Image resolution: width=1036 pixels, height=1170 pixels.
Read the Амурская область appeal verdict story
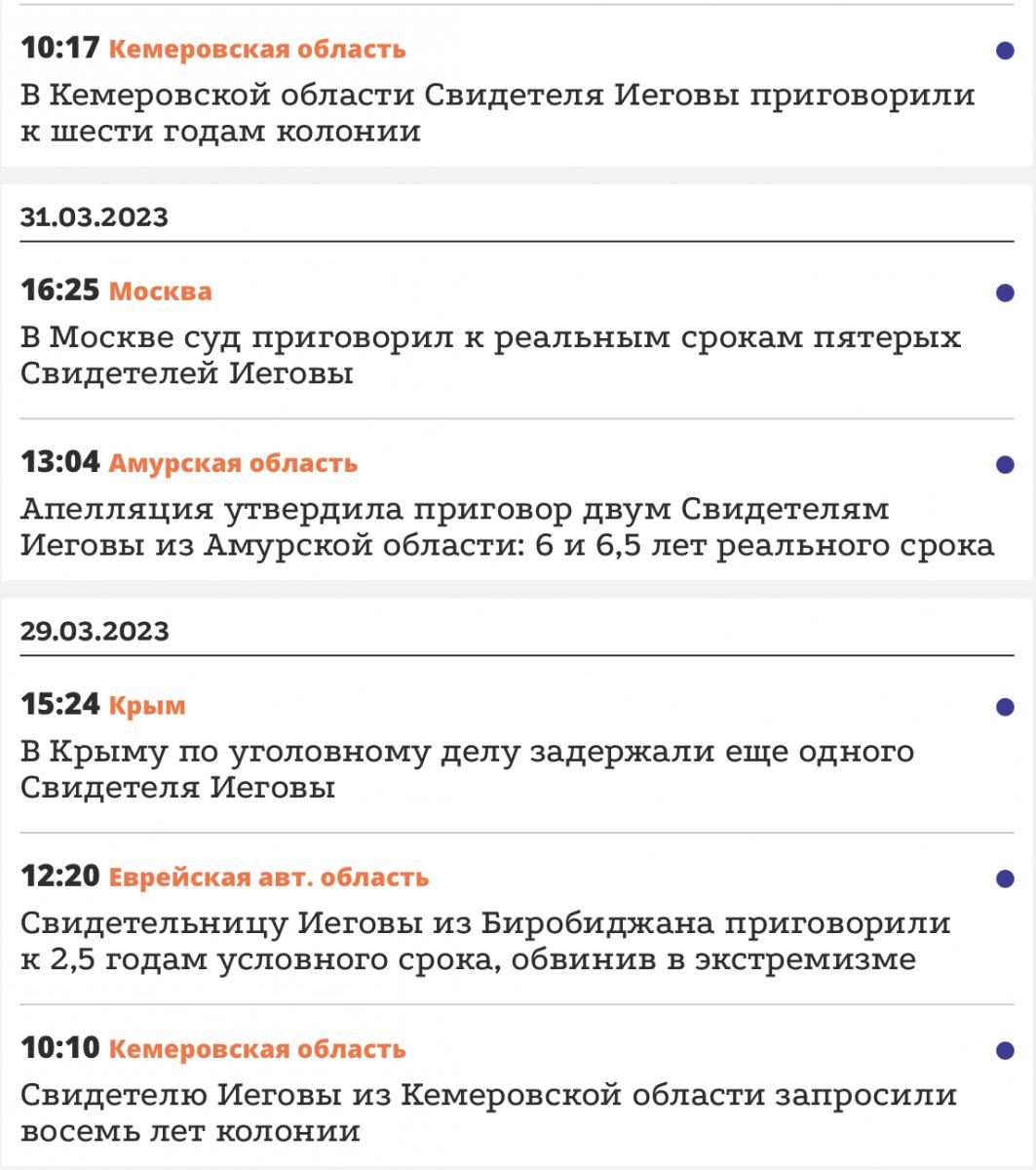point(507,527)
